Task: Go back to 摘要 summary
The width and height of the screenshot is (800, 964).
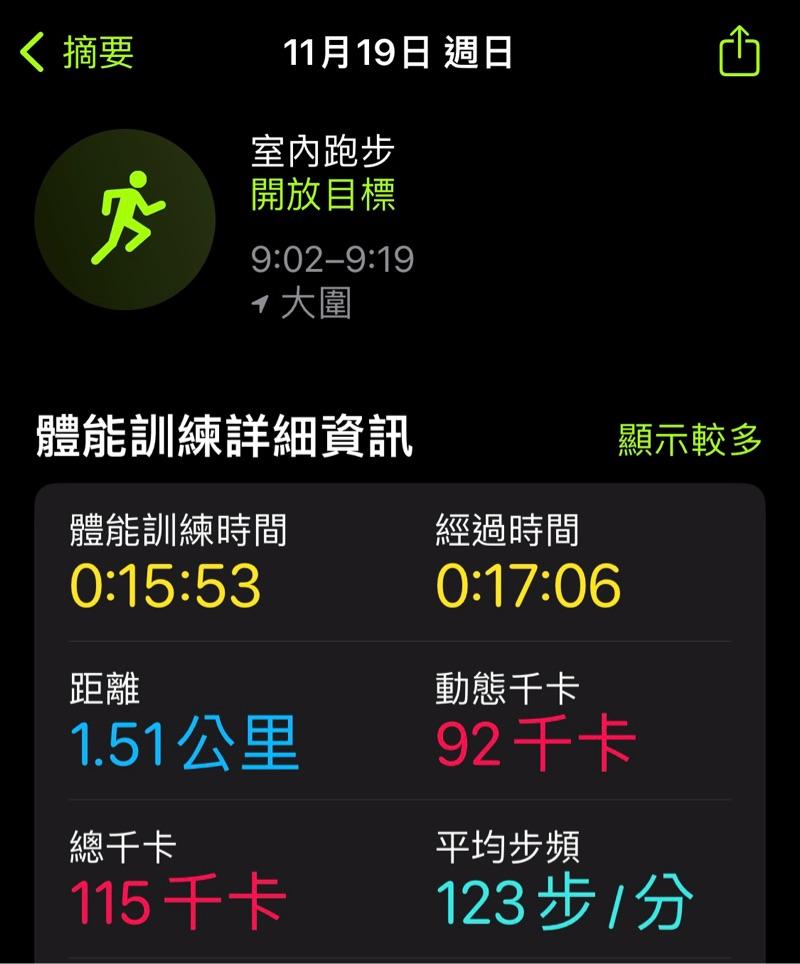Action: [x=78, y=52]
